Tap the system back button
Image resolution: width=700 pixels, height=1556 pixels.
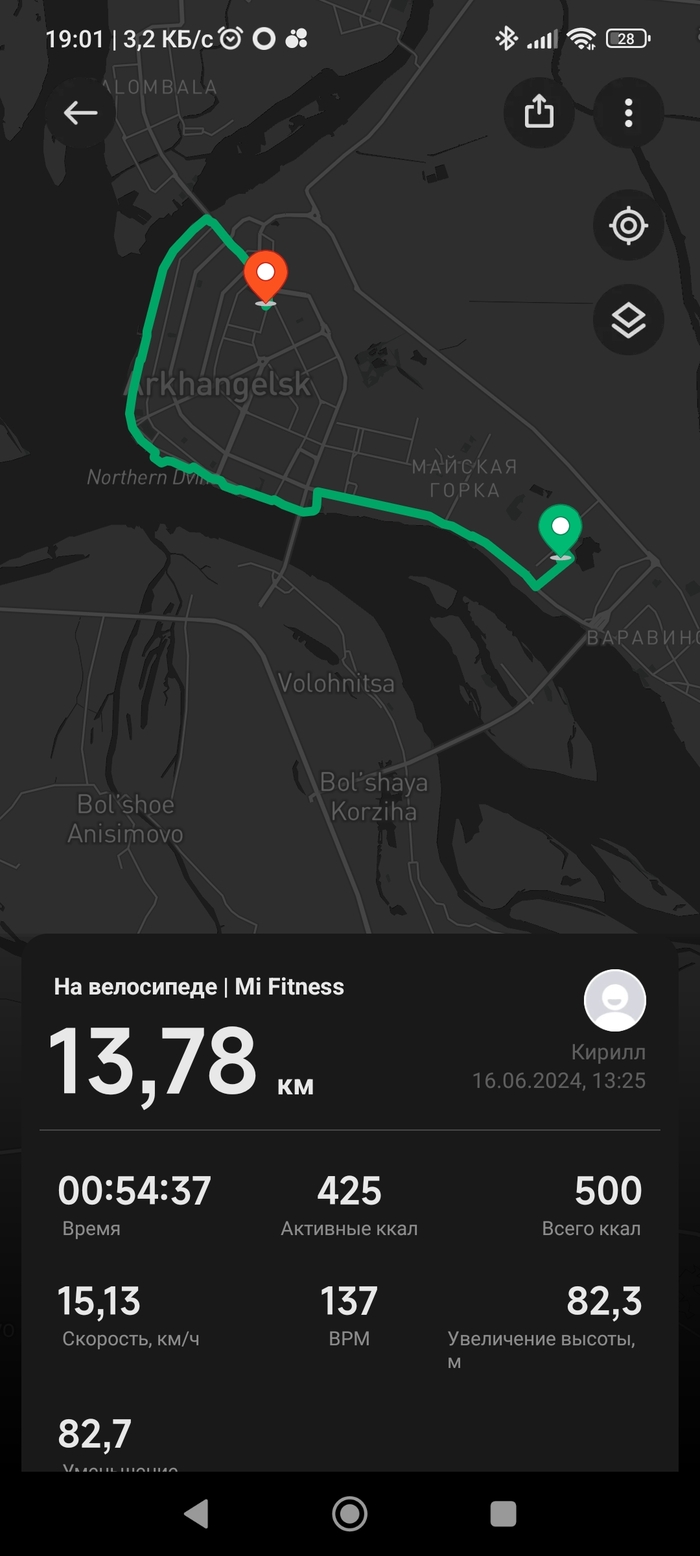click(x=196, y=1513)
